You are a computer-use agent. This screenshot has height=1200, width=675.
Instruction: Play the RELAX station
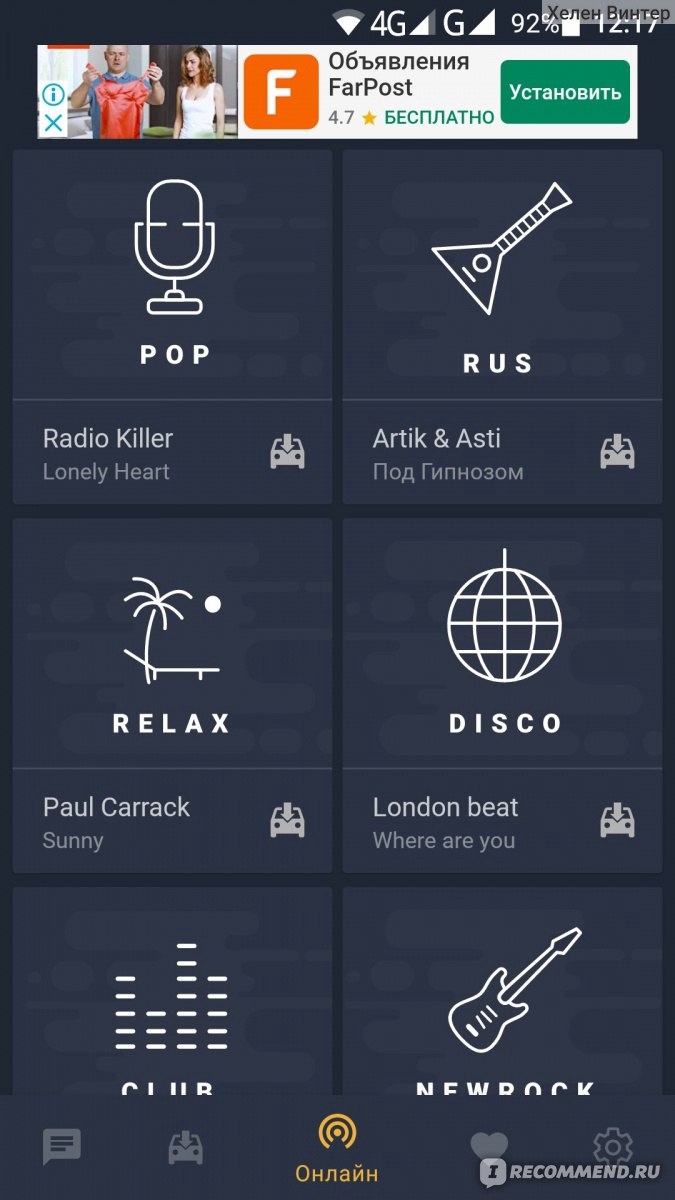pos(173,643)
